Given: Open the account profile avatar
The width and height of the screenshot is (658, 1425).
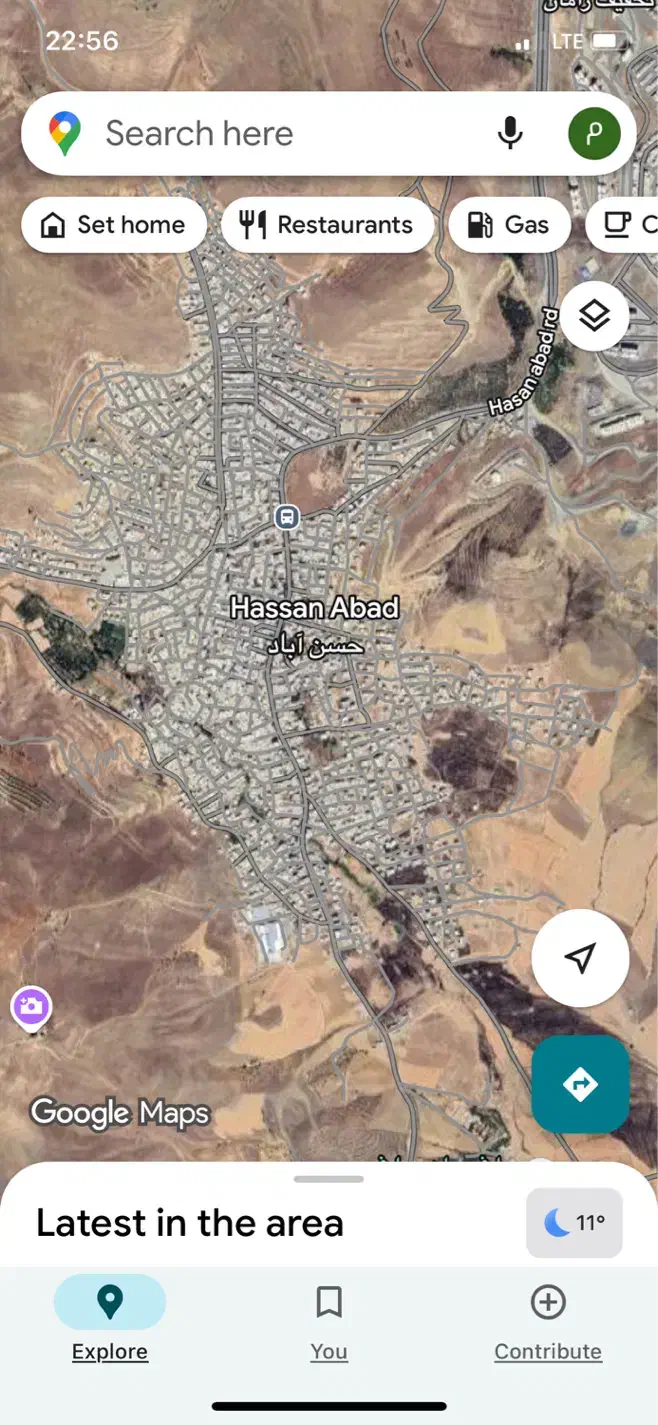Looking at the screenshot, I should pyautogui.click(x=594, y=134).
